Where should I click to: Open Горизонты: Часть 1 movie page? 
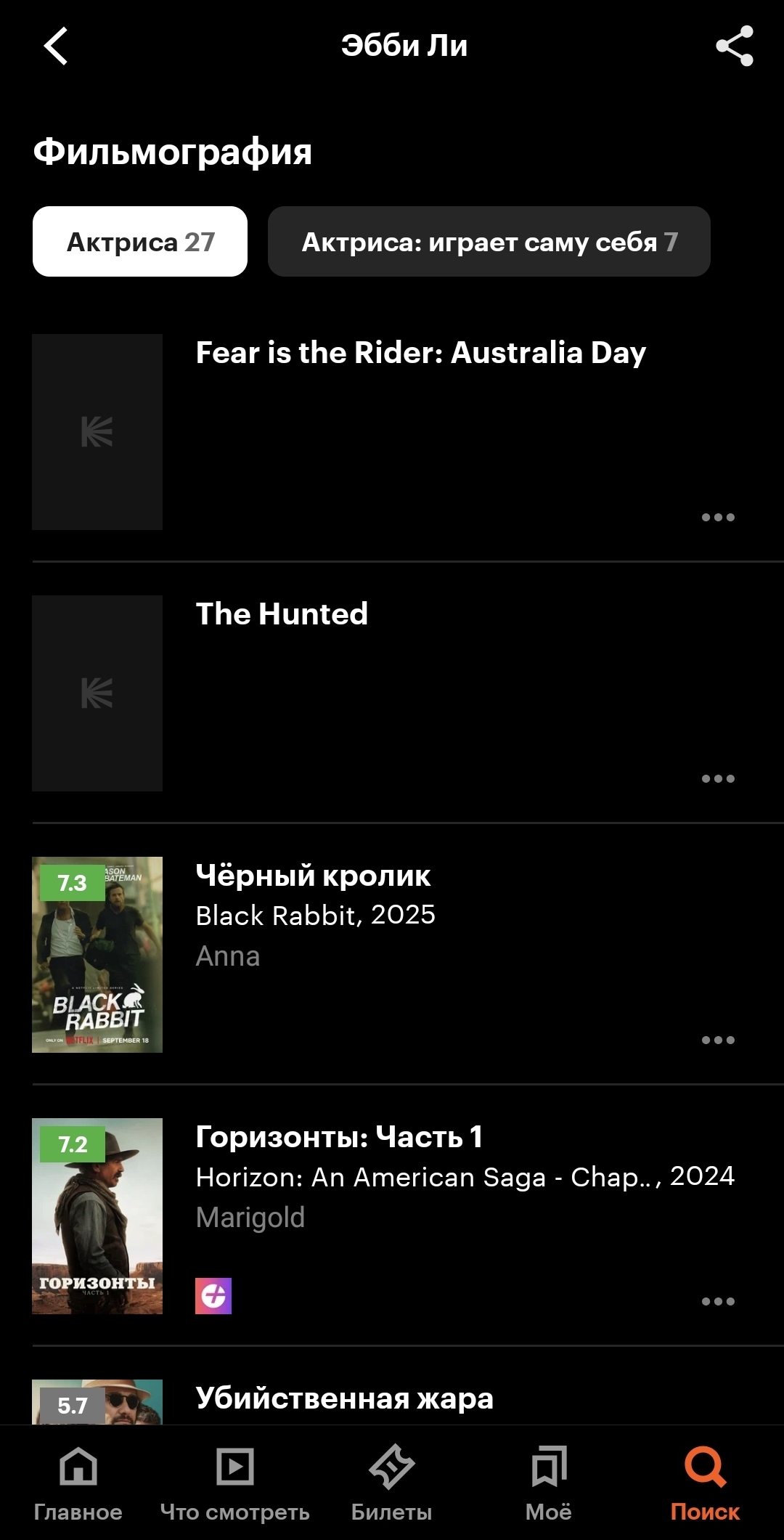339,1138
